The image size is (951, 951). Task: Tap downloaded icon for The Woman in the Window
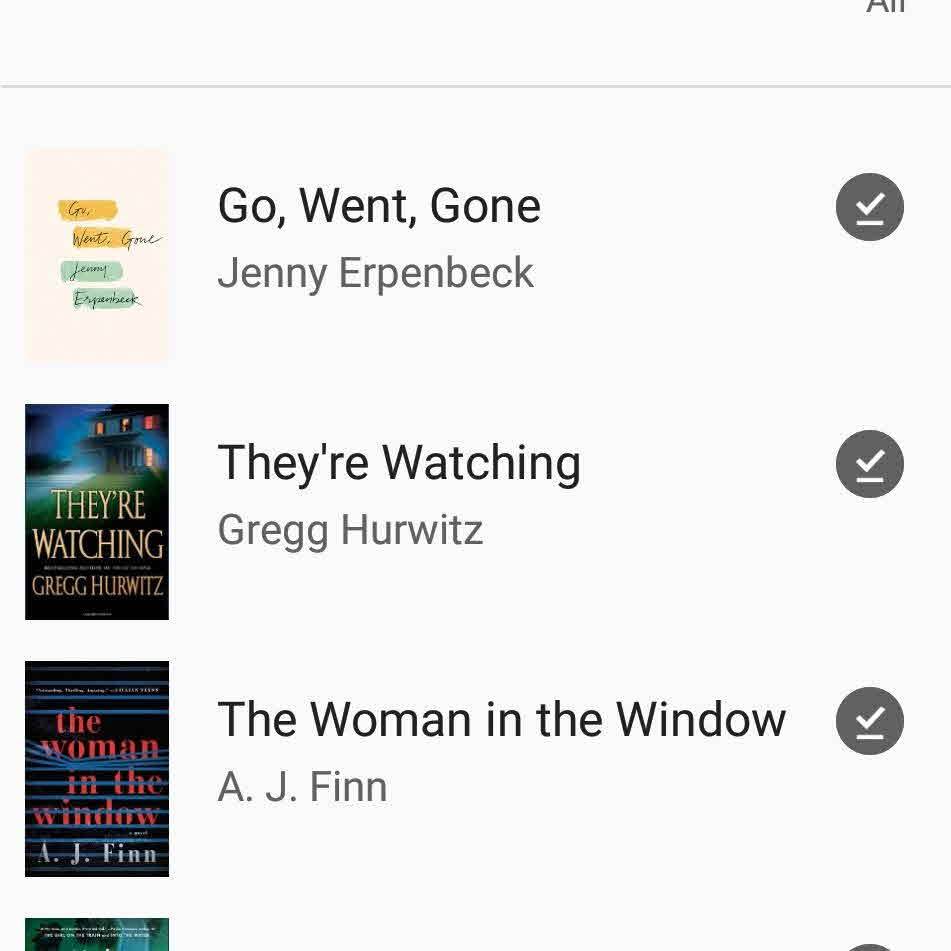pos(869,721)
